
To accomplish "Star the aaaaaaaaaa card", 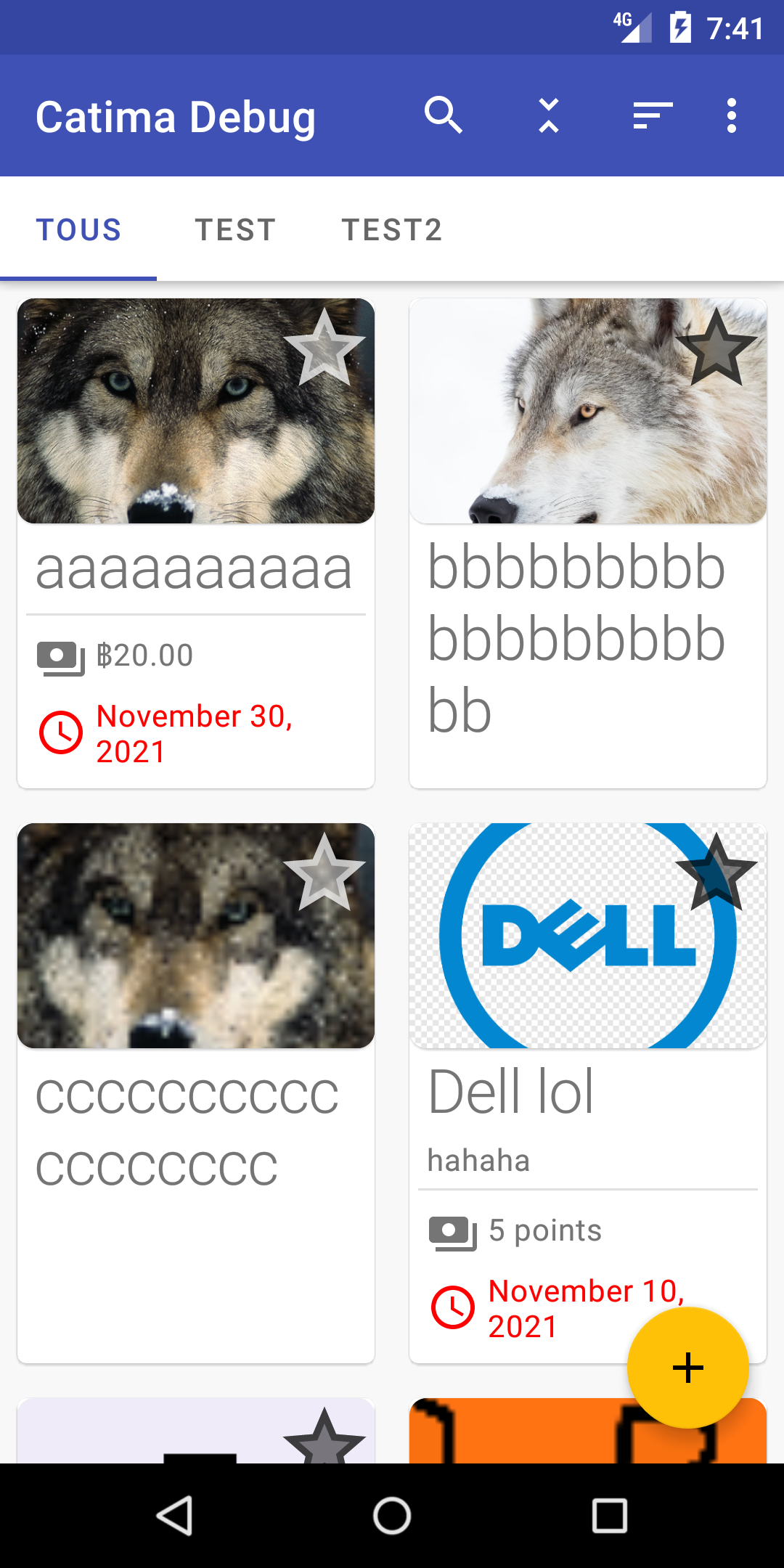I will coord(324,347).
